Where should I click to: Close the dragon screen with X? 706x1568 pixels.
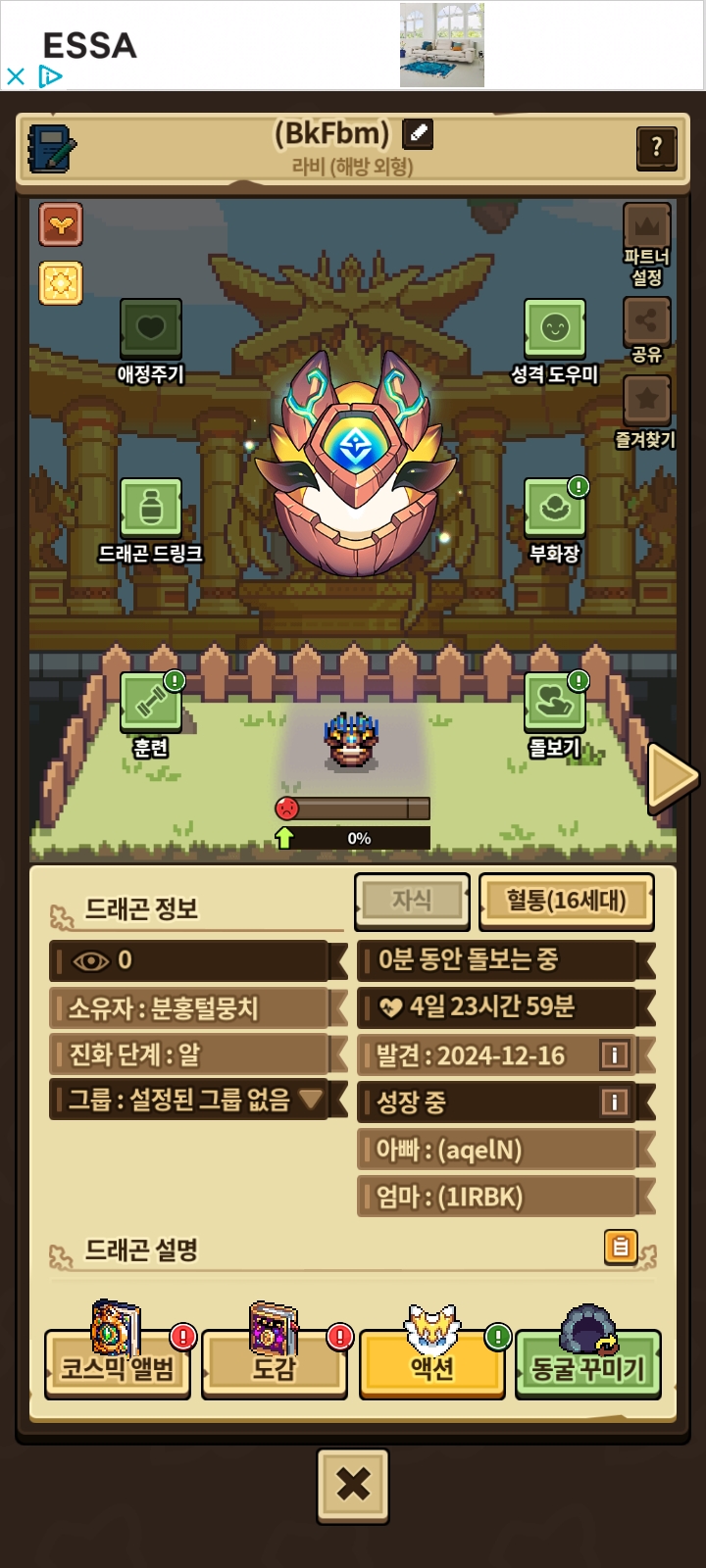(x=353, y=1486)
